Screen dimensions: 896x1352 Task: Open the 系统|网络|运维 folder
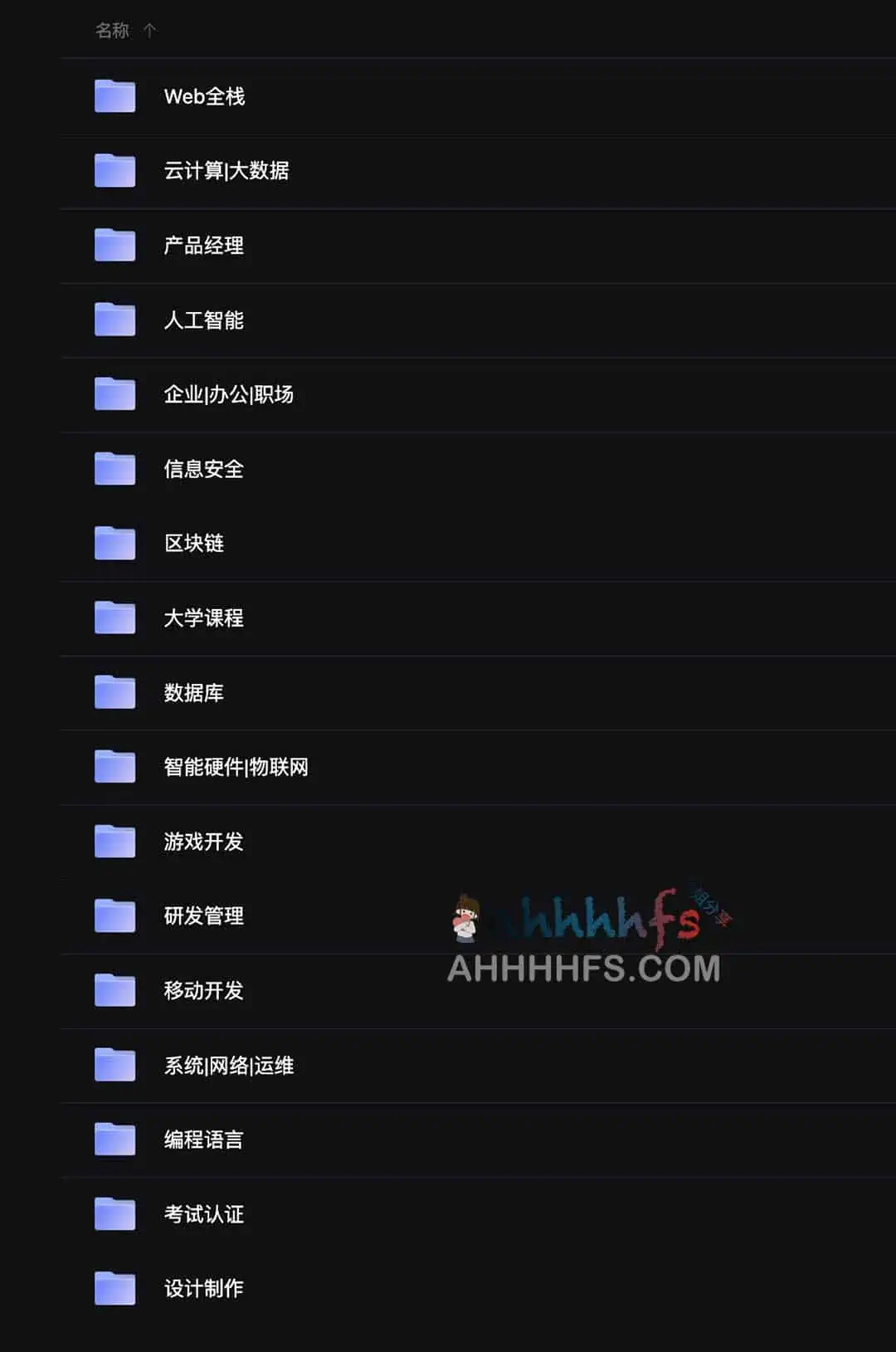[x=228, y=1066]
